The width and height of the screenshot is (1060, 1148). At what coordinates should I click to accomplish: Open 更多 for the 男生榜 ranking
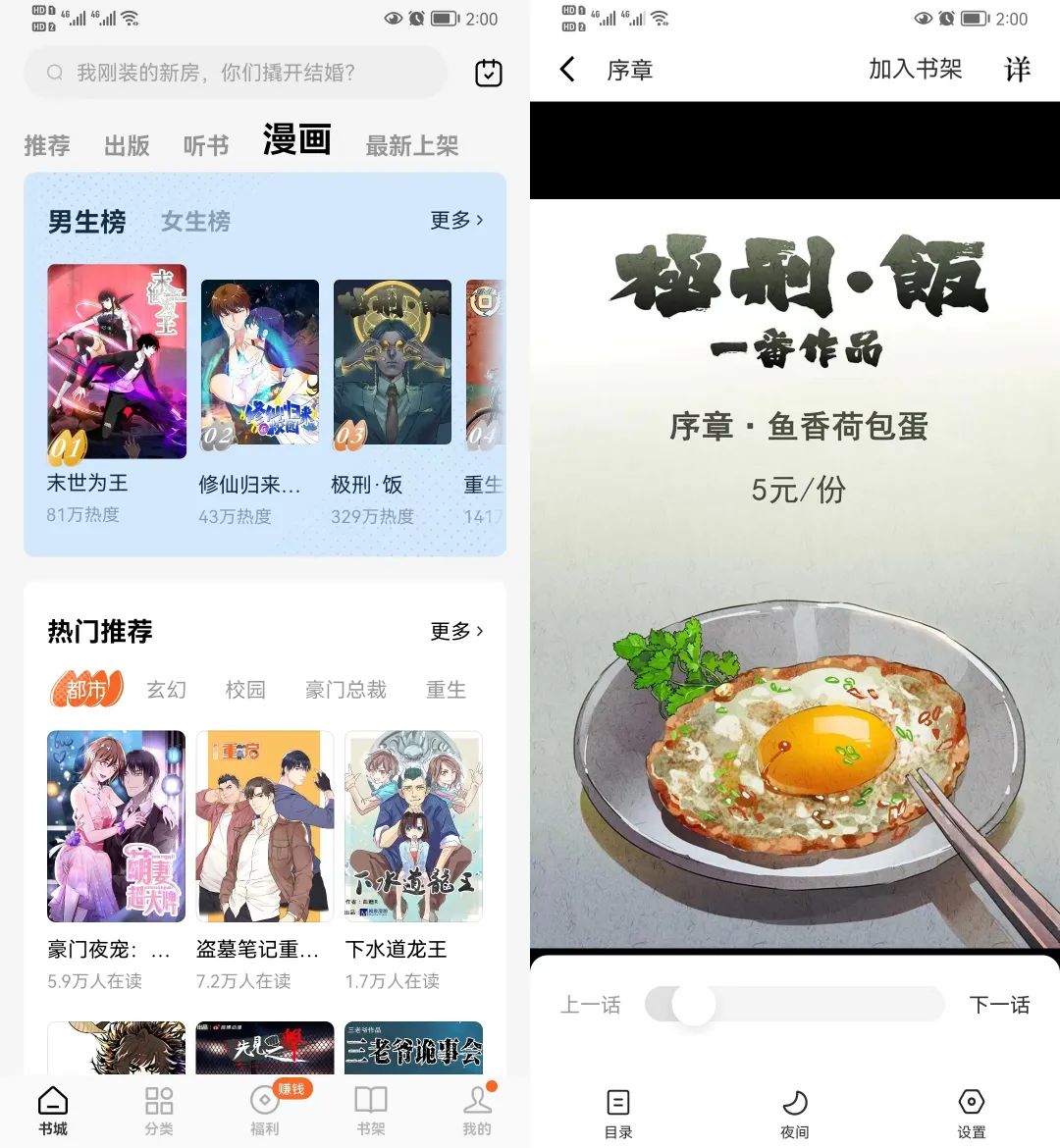[456, 221]
